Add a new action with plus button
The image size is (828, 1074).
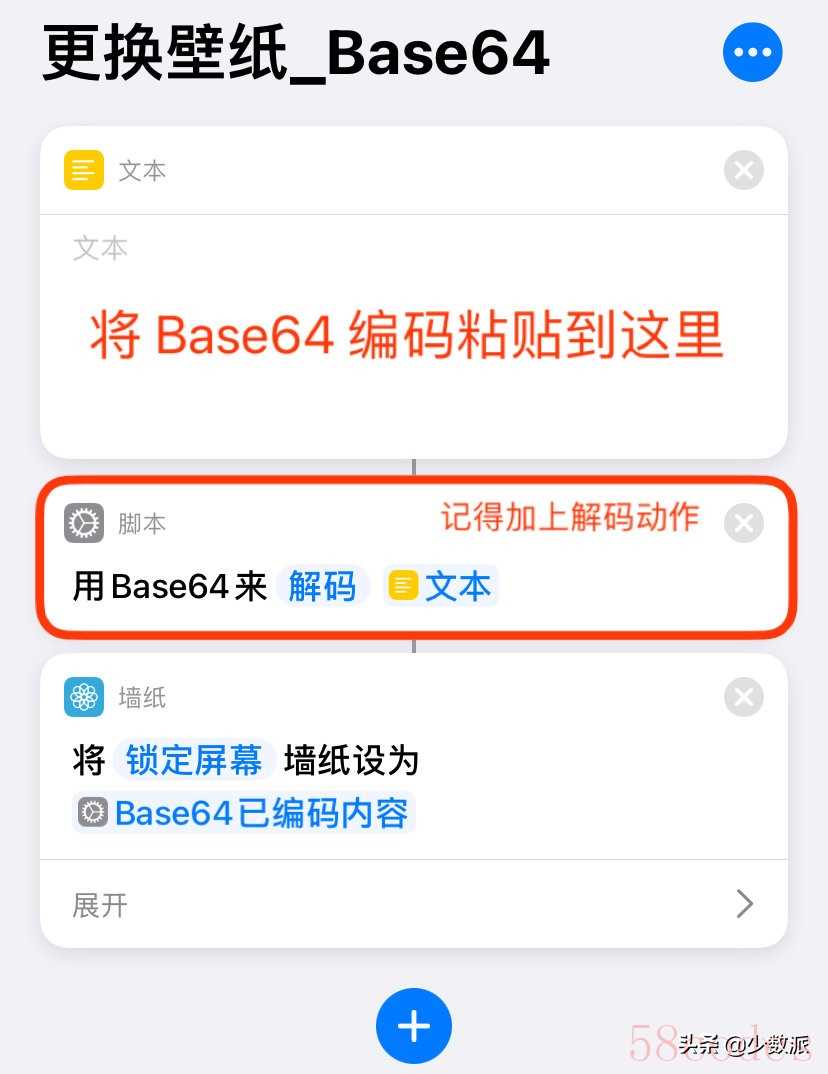coord(413,1026)
